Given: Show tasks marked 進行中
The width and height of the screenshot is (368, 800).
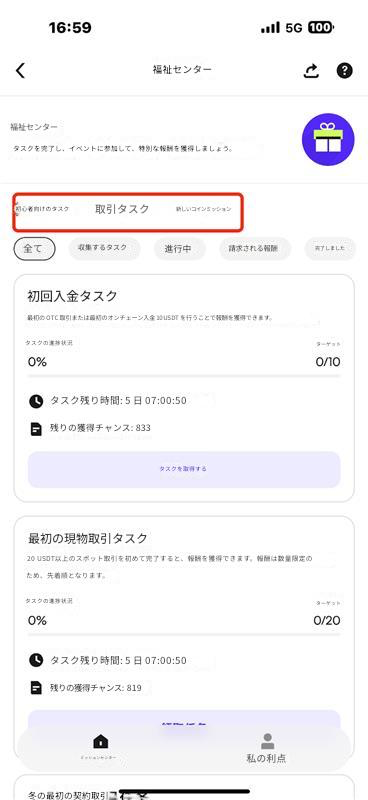Looking at the screenshot, I should pyautogui.click(x=180, y=249).
